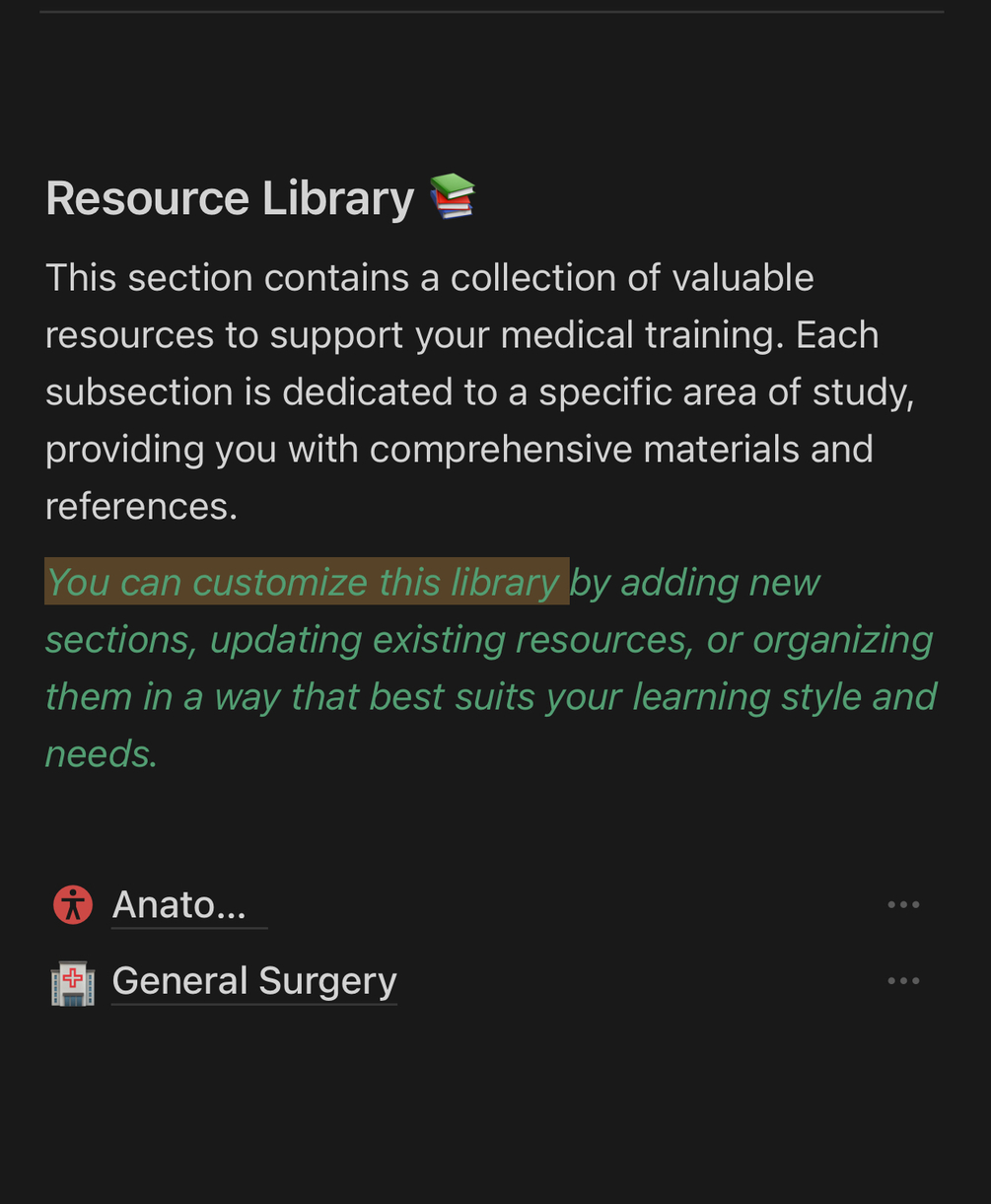Open more options for General Surgery
The height and width of the screenshot is (1204, 991).
(x=902, y=981)
